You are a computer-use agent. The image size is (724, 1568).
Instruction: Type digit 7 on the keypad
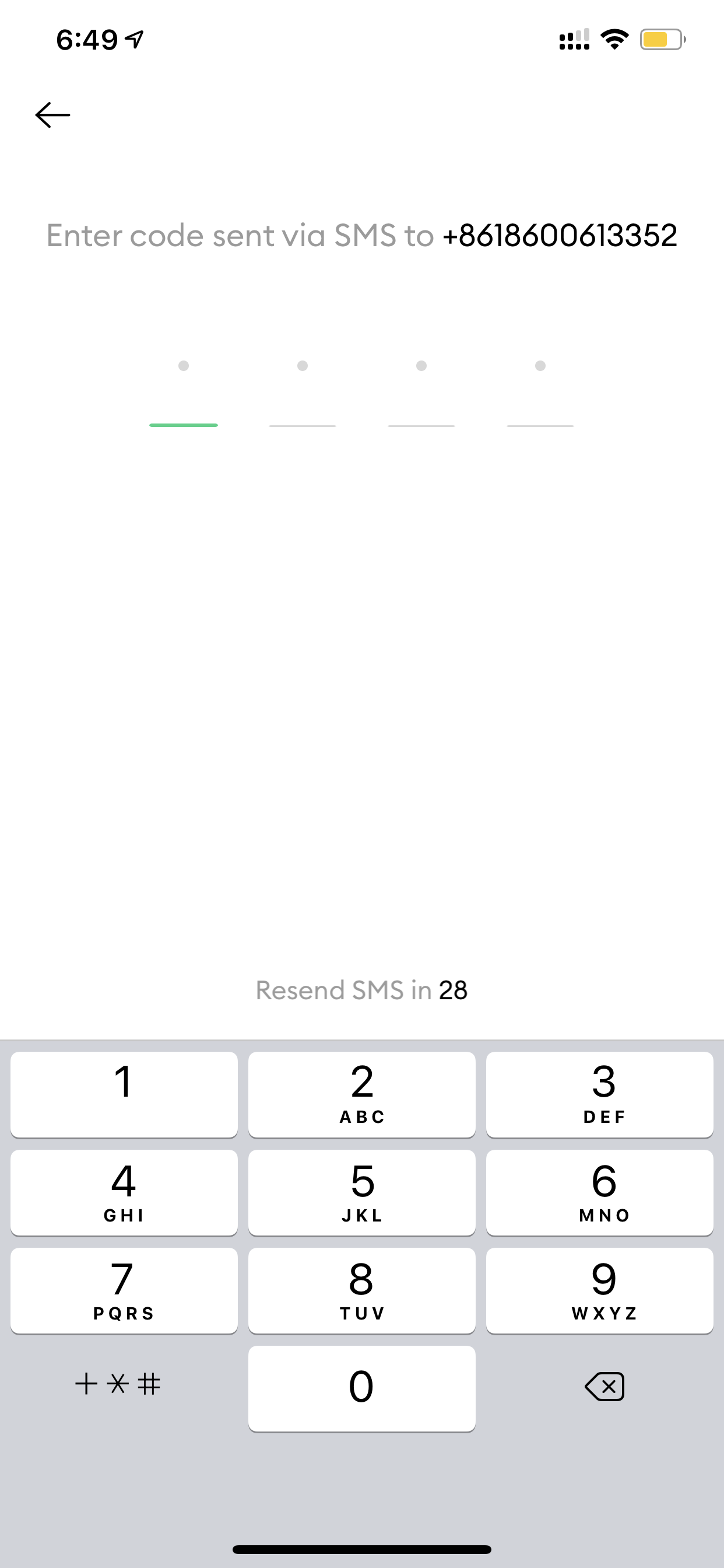pyautogui.click(x=124, y=1290)
